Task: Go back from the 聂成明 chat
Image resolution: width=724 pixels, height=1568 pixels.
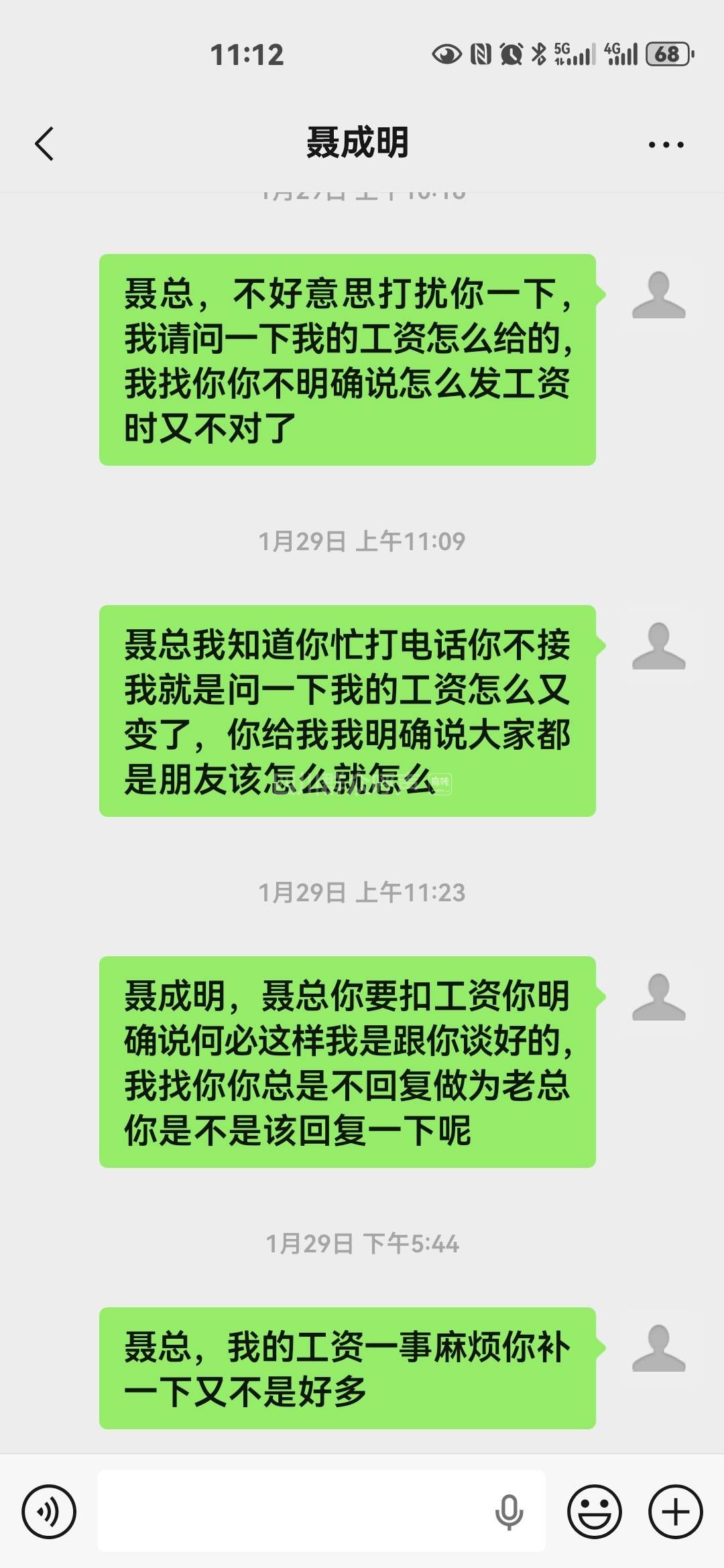Action: click(44, 143)
